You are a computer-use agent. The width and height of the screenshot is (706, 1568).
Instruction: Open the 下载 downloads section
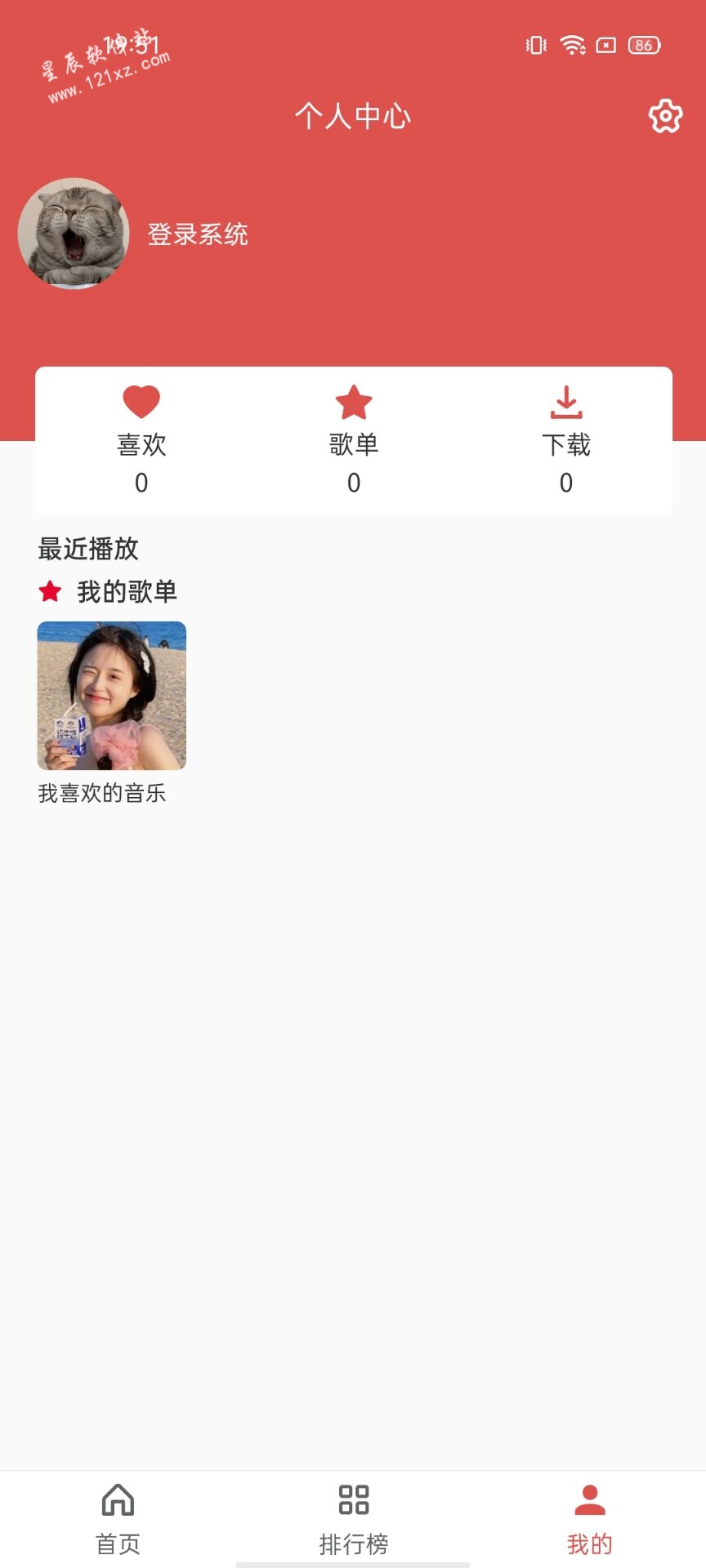(x=566, y=440)
